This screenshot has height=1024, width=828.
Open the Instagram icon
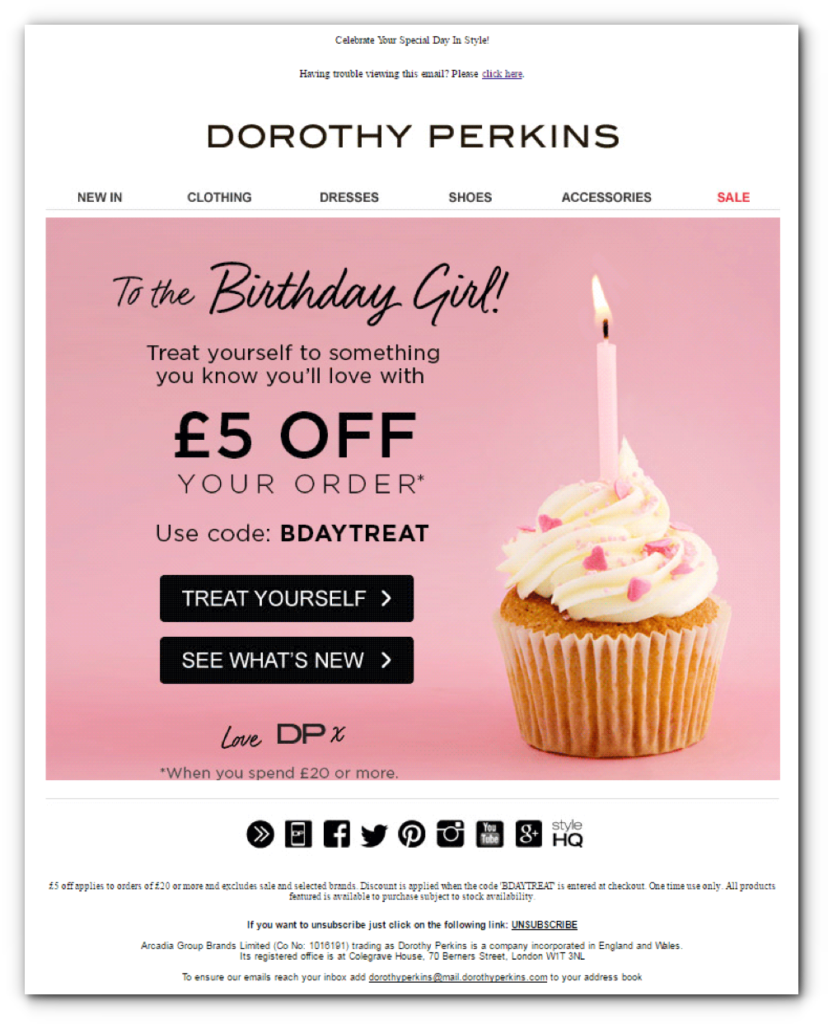(x=450, y=833)
